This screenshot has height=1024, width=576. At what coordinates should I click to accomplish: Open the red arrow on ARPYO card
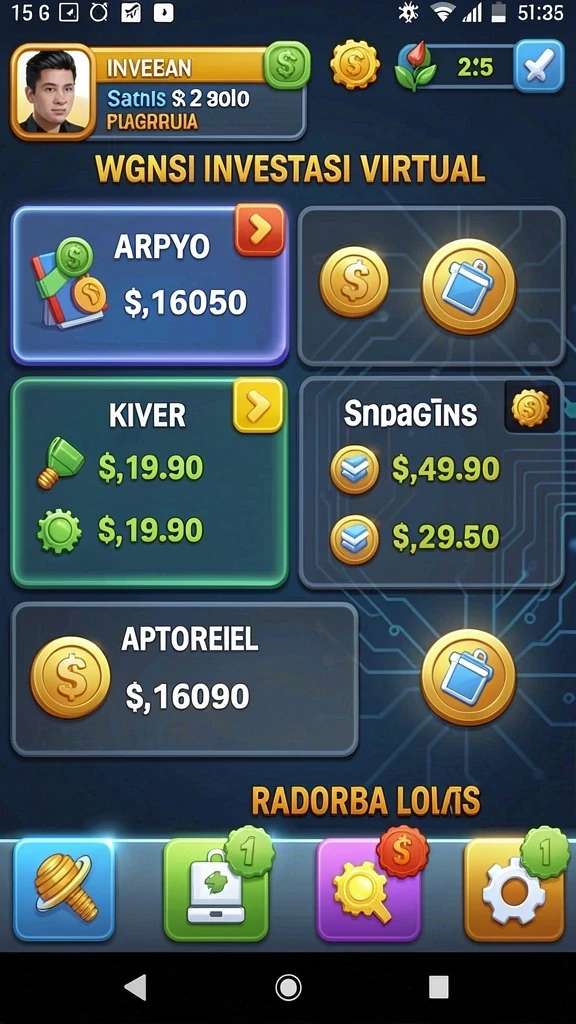tap(260, 229)
